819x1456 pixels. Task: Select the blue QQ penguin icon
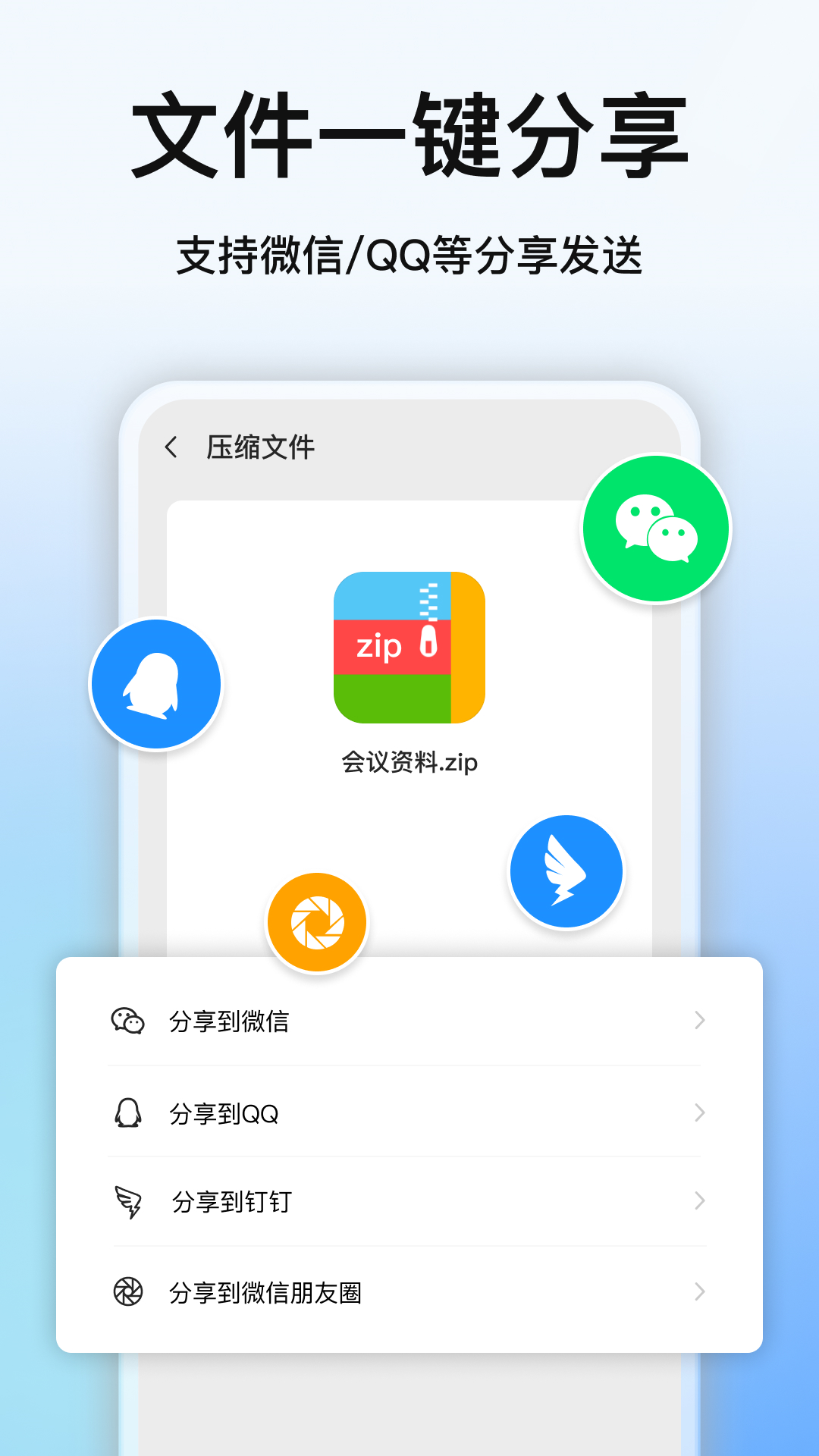[155, 682]
